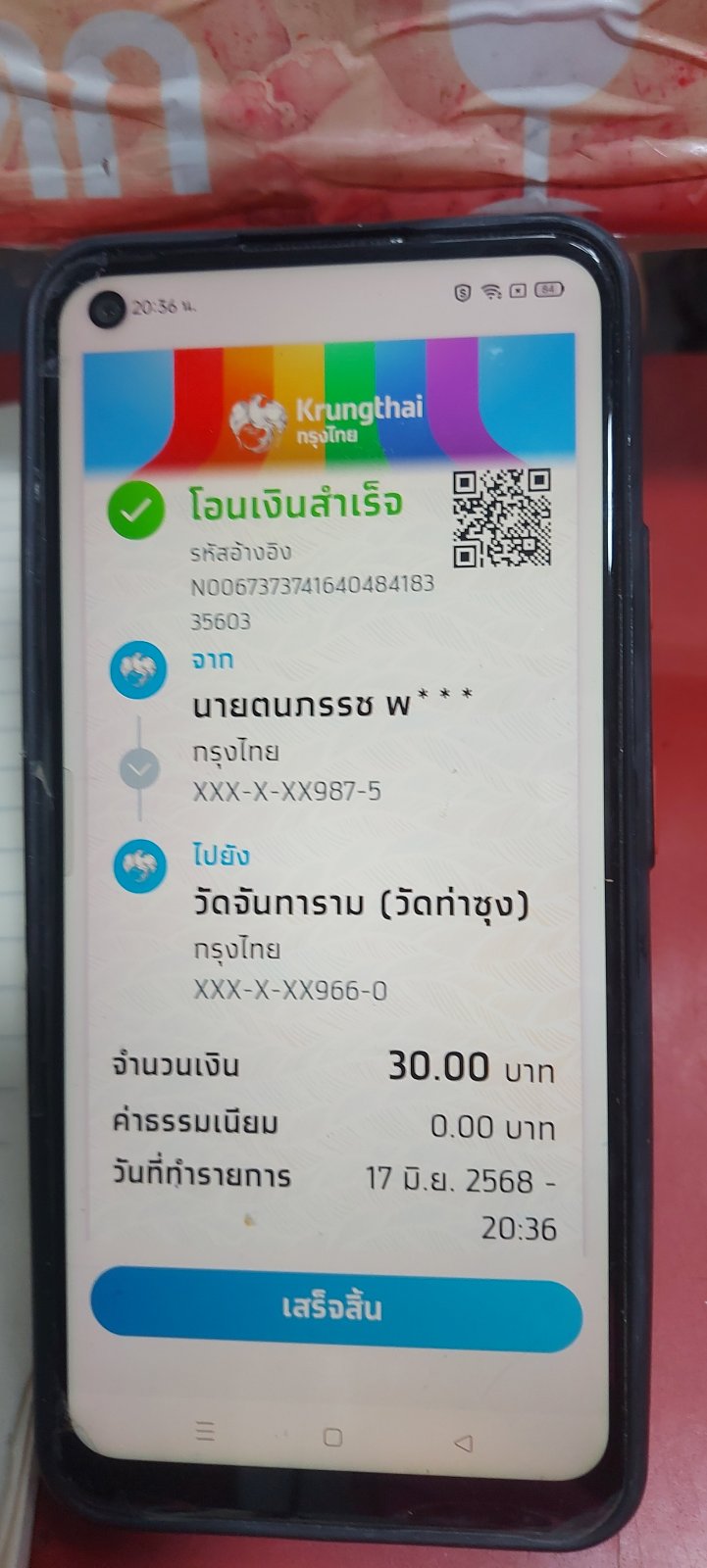Go back using system navigation
Screen dimensions: 707x1568
point(464,1443)
